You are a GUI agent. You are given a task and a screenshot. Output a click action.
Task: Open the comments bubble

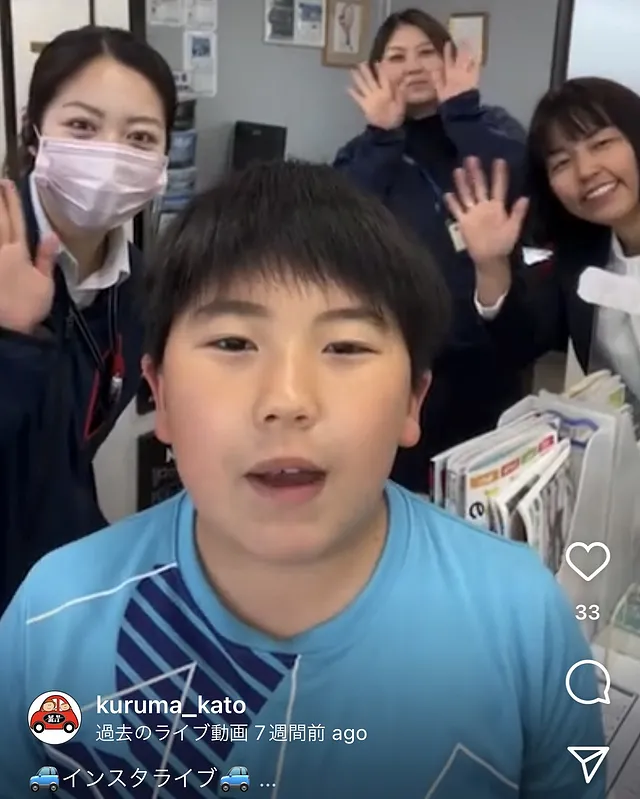pyautogui.click(x=587, y=683)
